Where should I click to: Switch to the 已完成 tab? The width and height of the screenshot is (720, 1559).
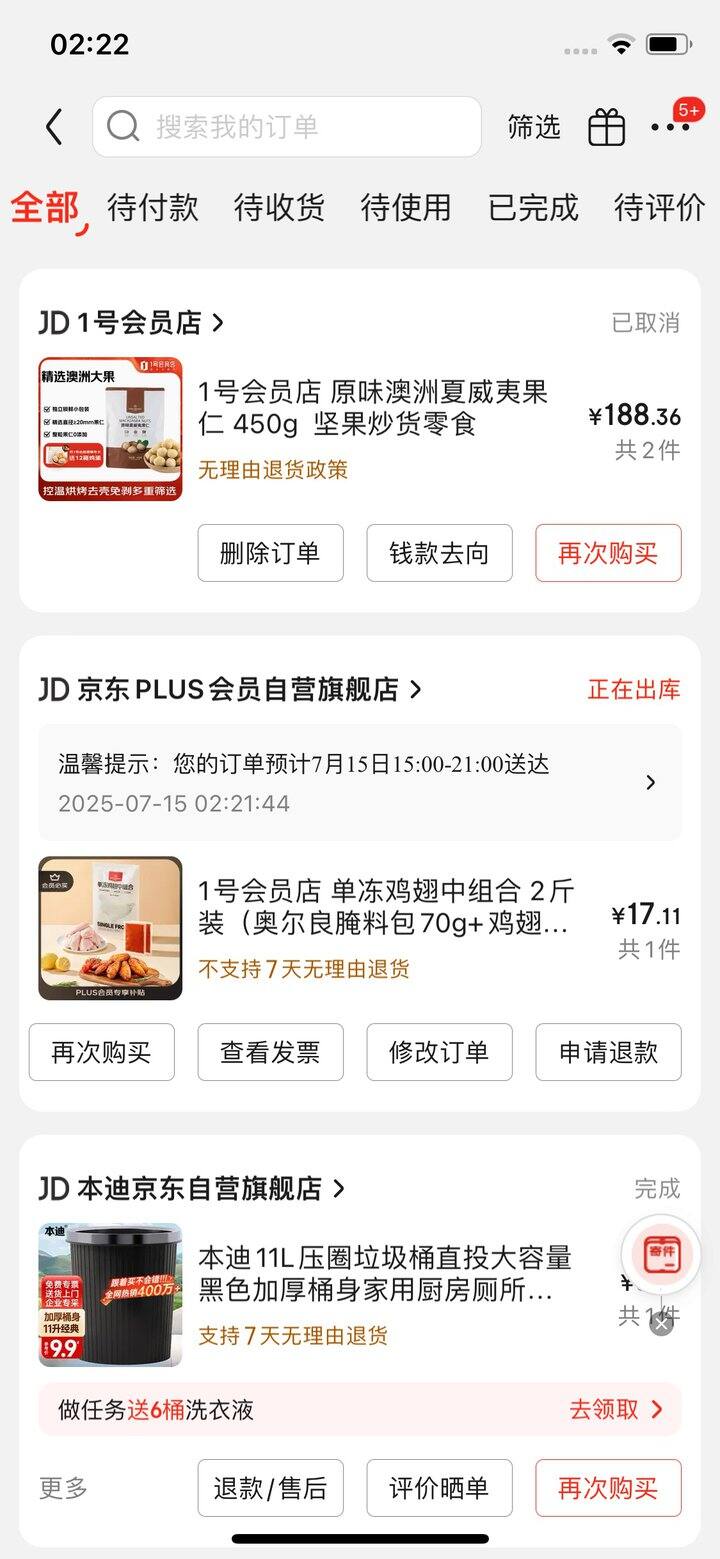pyautogui.click(x=533, y=208)
